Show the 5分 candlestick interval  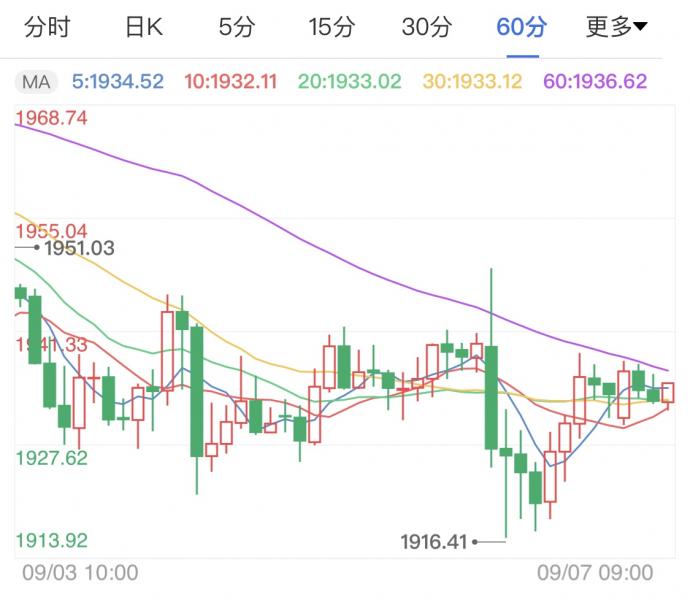click(235, 27)
